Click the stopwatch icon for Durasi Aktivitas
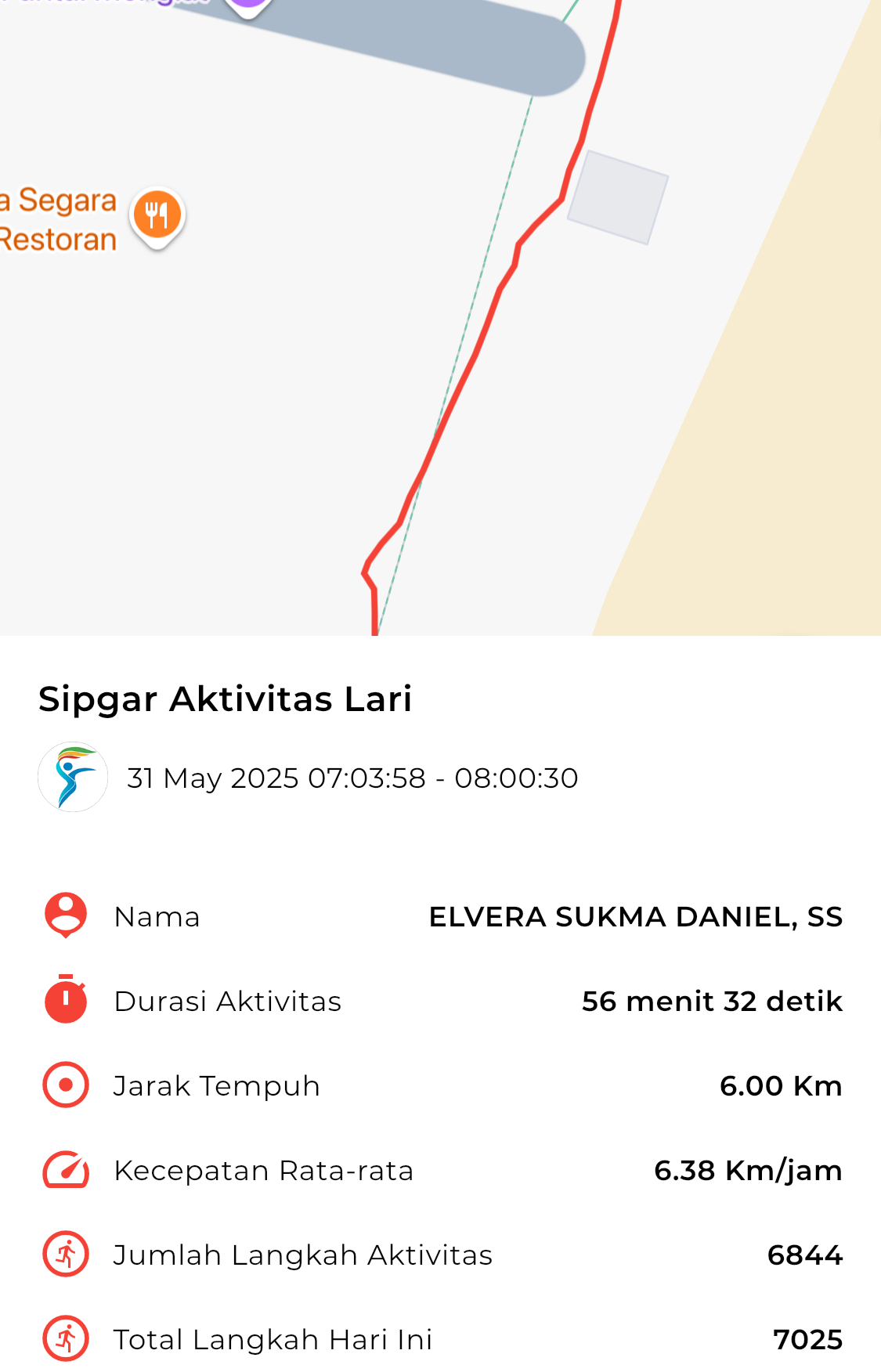This screenshot has height=1372, width=881. (x=66, y=1001)
